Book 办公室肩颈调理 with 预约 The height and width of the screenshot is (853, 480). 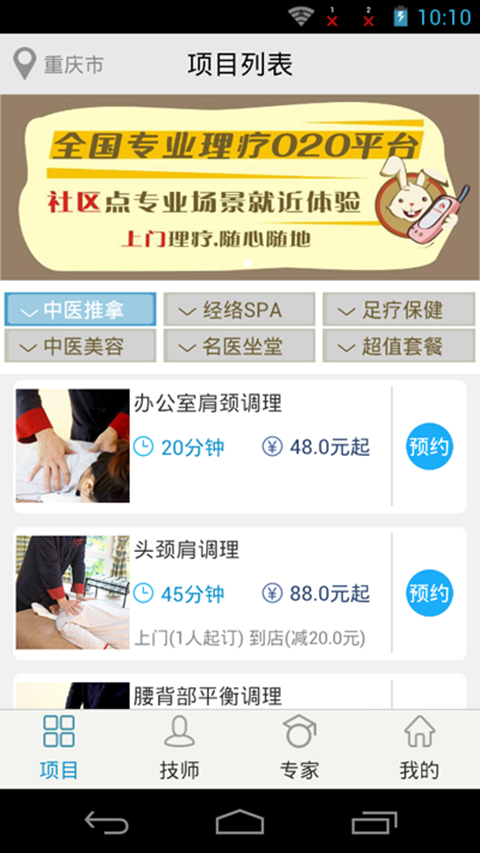429,447
